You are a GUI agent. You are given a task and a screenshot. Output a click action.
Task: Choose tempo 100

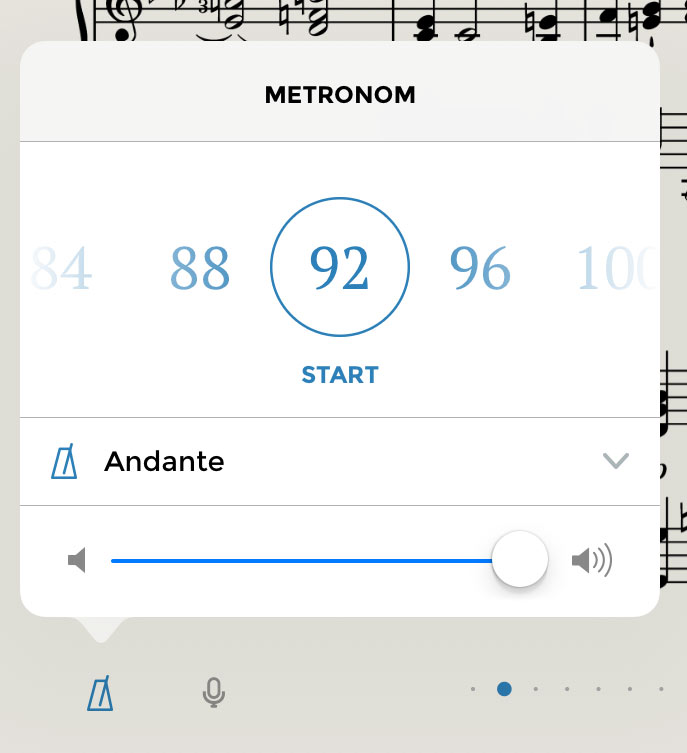pyautogui.click(x=615, y=268)
